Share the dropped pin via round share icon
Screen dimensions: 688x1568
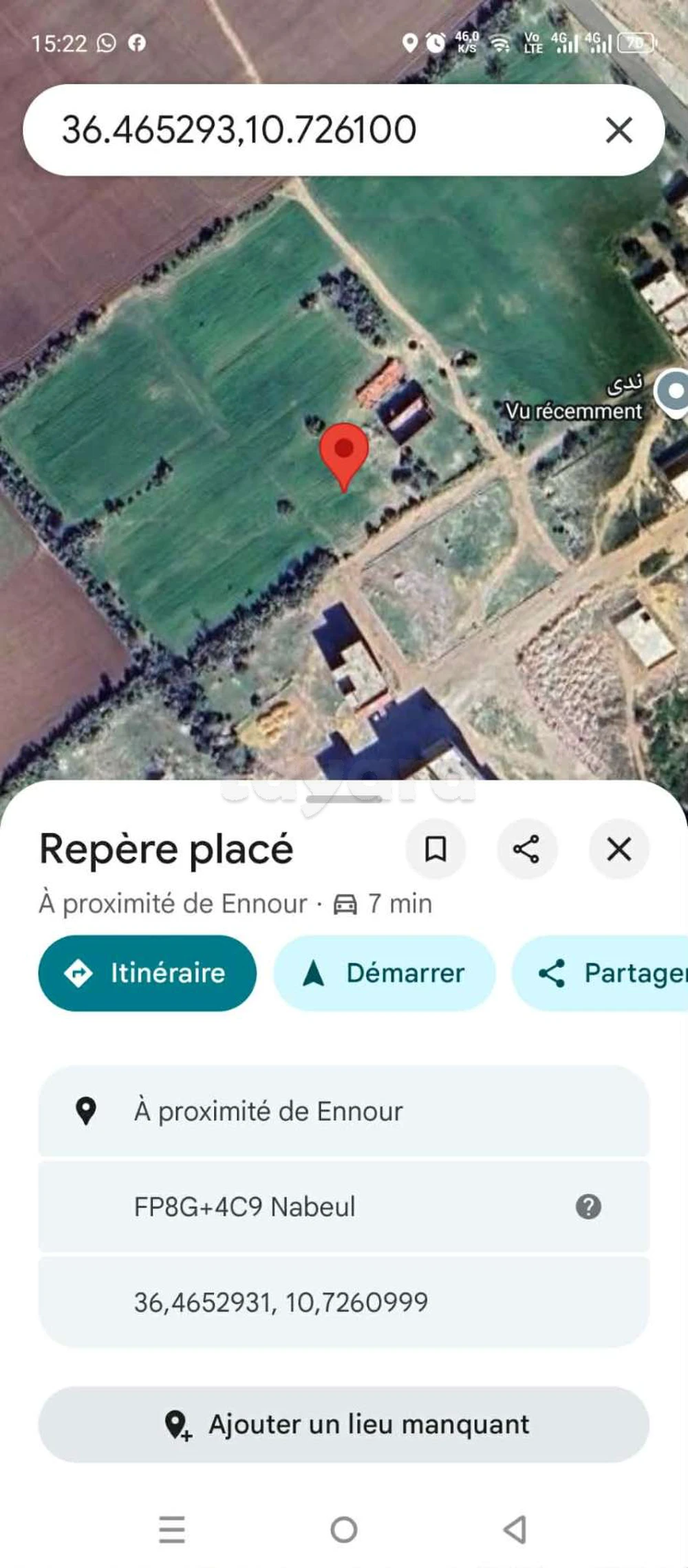(527, 849)
